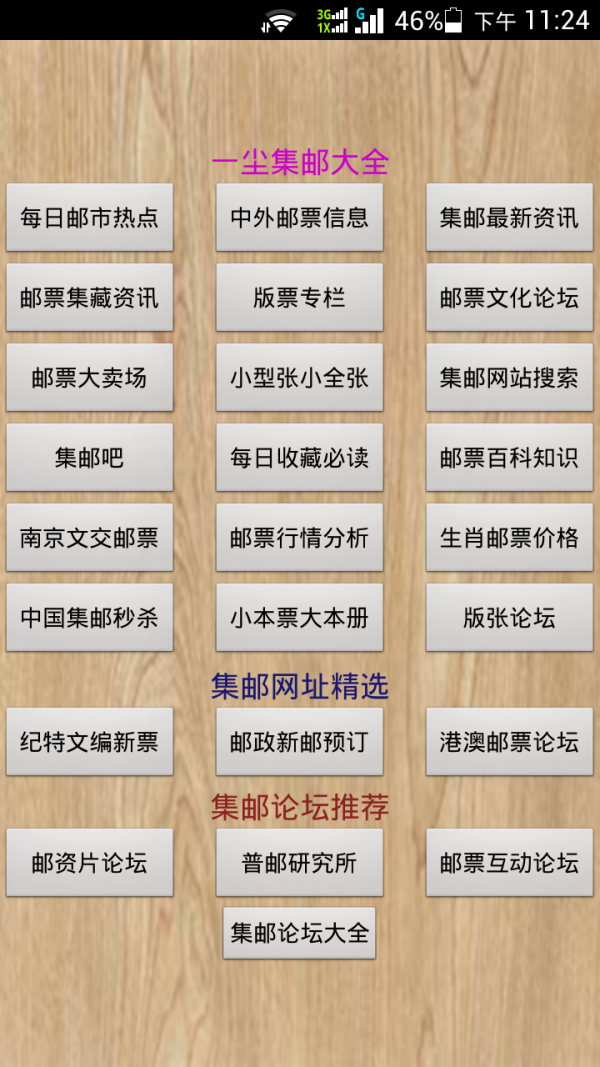Open 每日邮市热点 section
The height and width of the screenshot is (1067, 600).
89,217
